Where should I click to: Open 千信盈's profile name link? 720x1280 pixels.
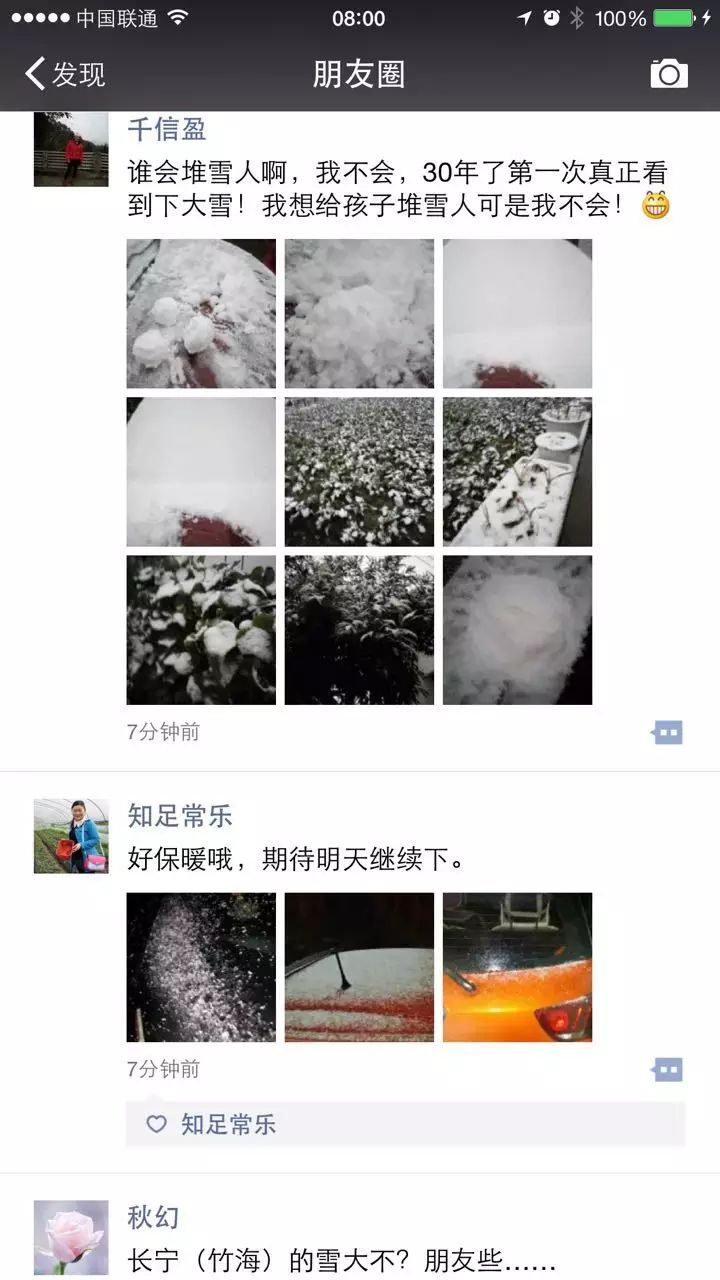(167, 129)
